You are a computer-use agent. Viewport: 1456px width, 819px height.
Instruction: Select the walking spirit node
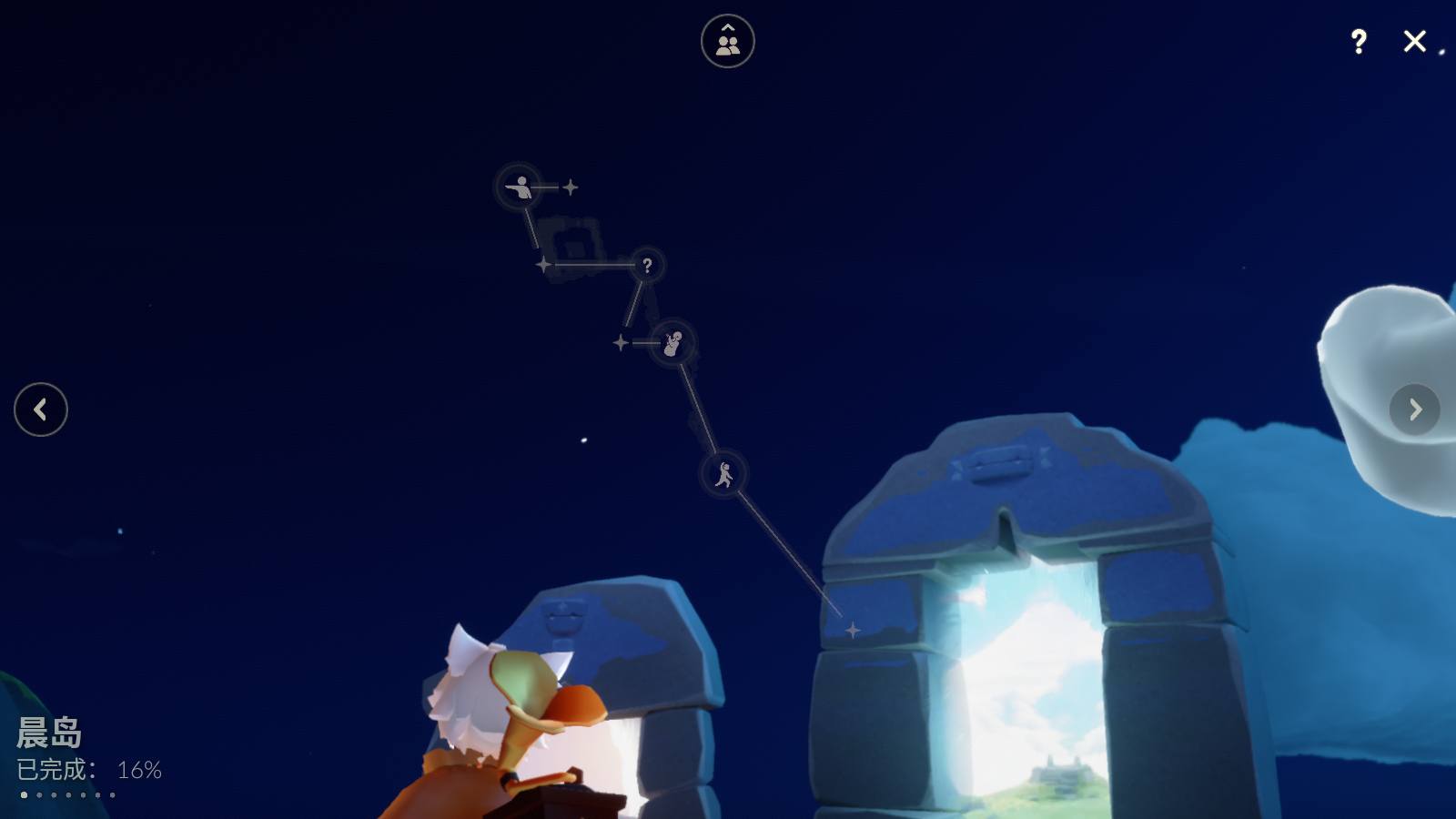[724, 474]
